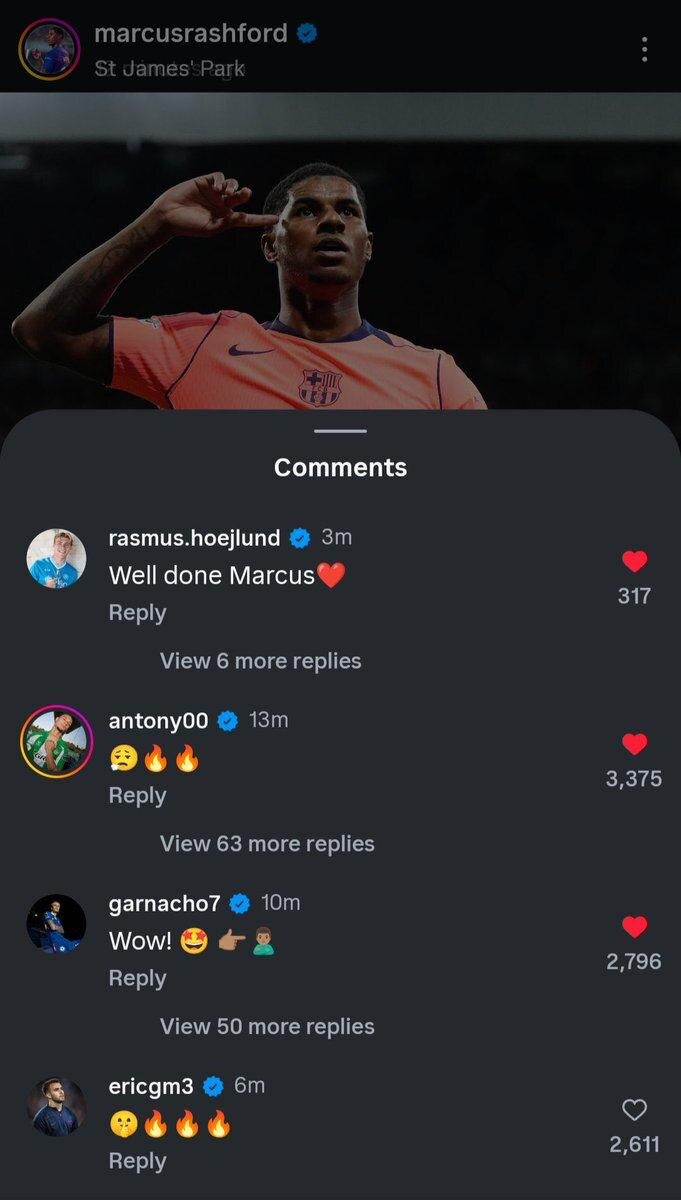Open garnacho7's profile avatar
This screenshot has width=681, height=1200.
[56, 924]
